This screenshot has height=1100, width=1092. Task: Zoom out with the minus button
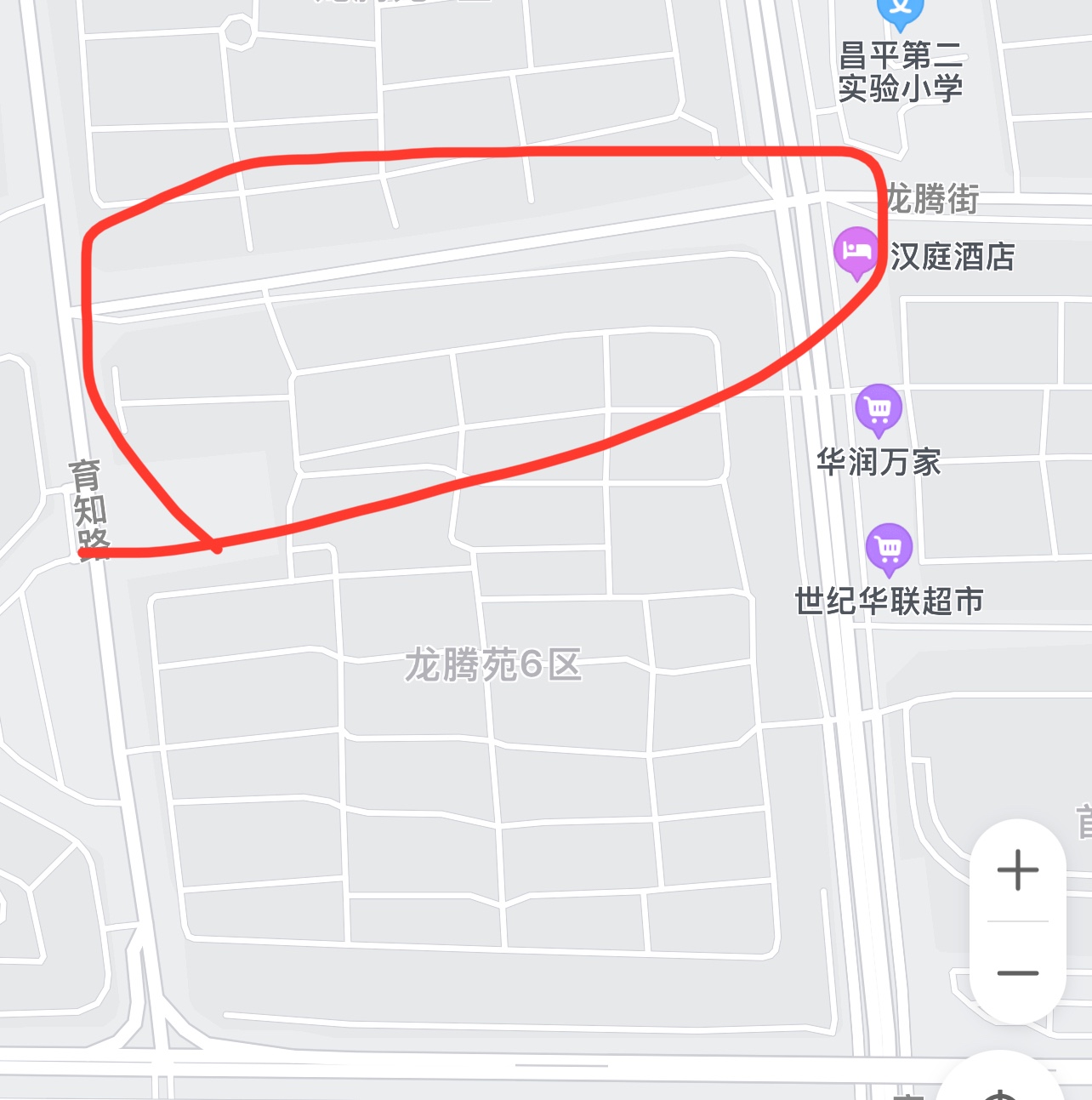[x=1017, y=972]
